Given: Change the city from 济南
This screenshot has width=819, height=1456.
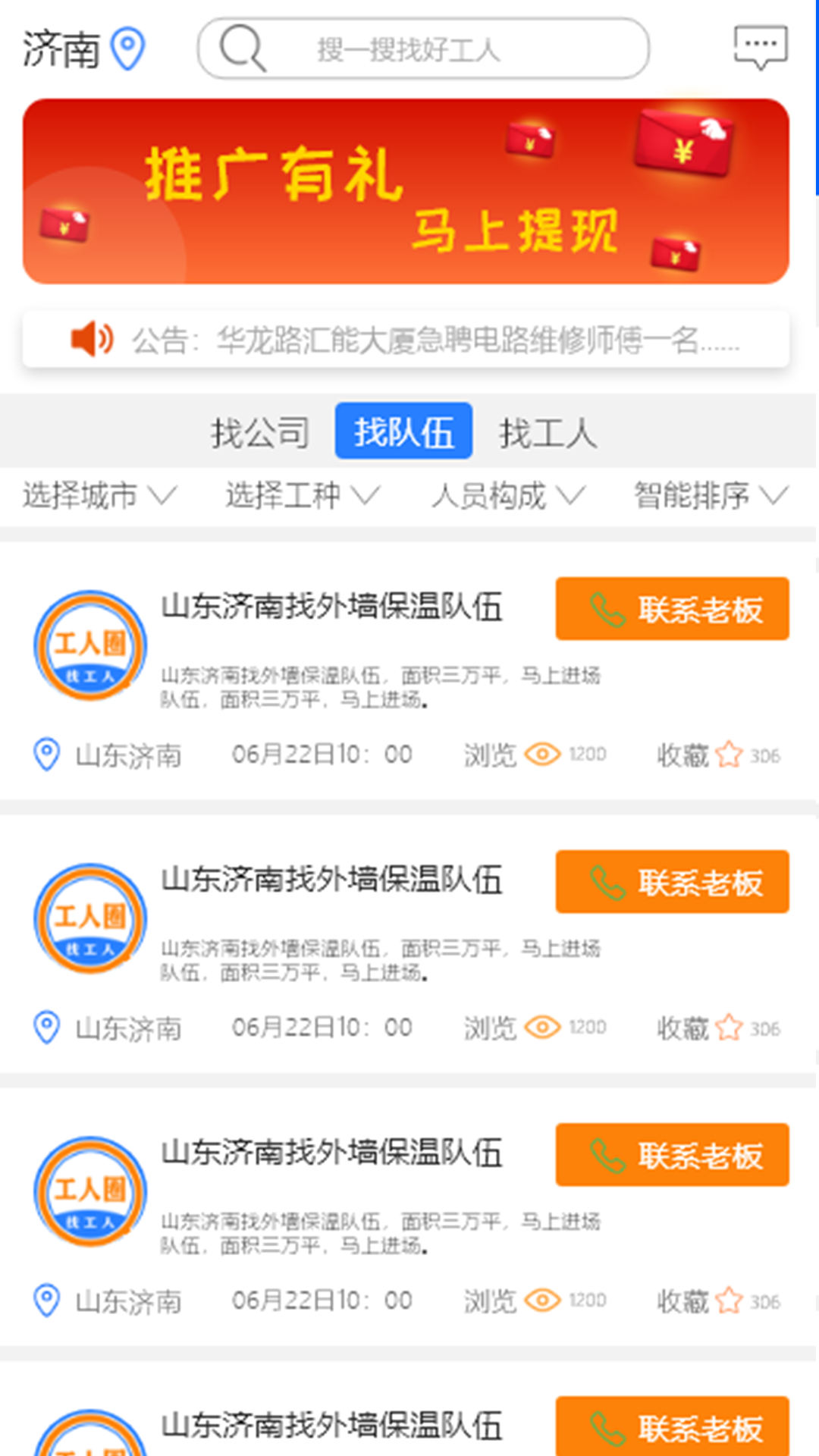Looking at the screenshot, I should coord(83,49).
